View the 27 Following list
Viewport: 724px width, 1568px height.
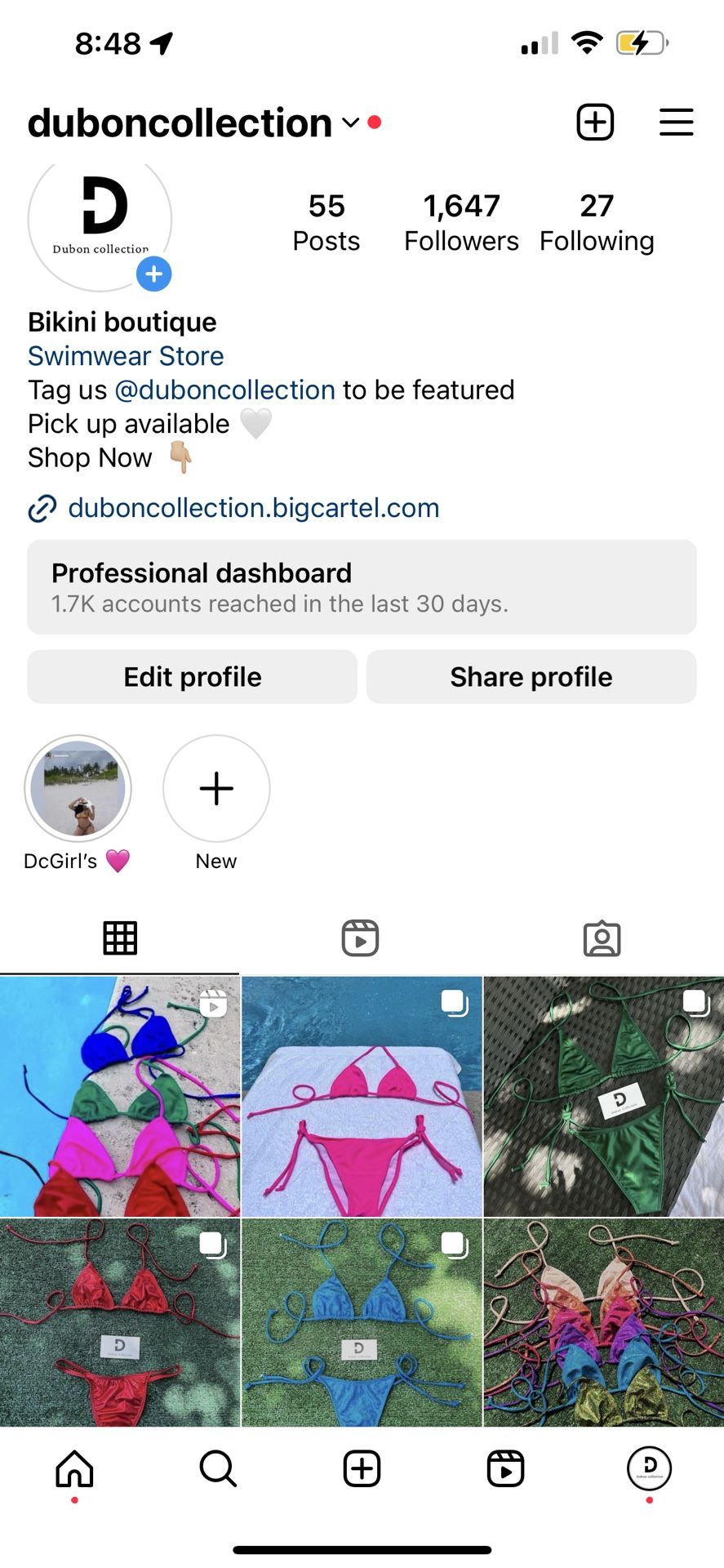[x=597, y=222]
